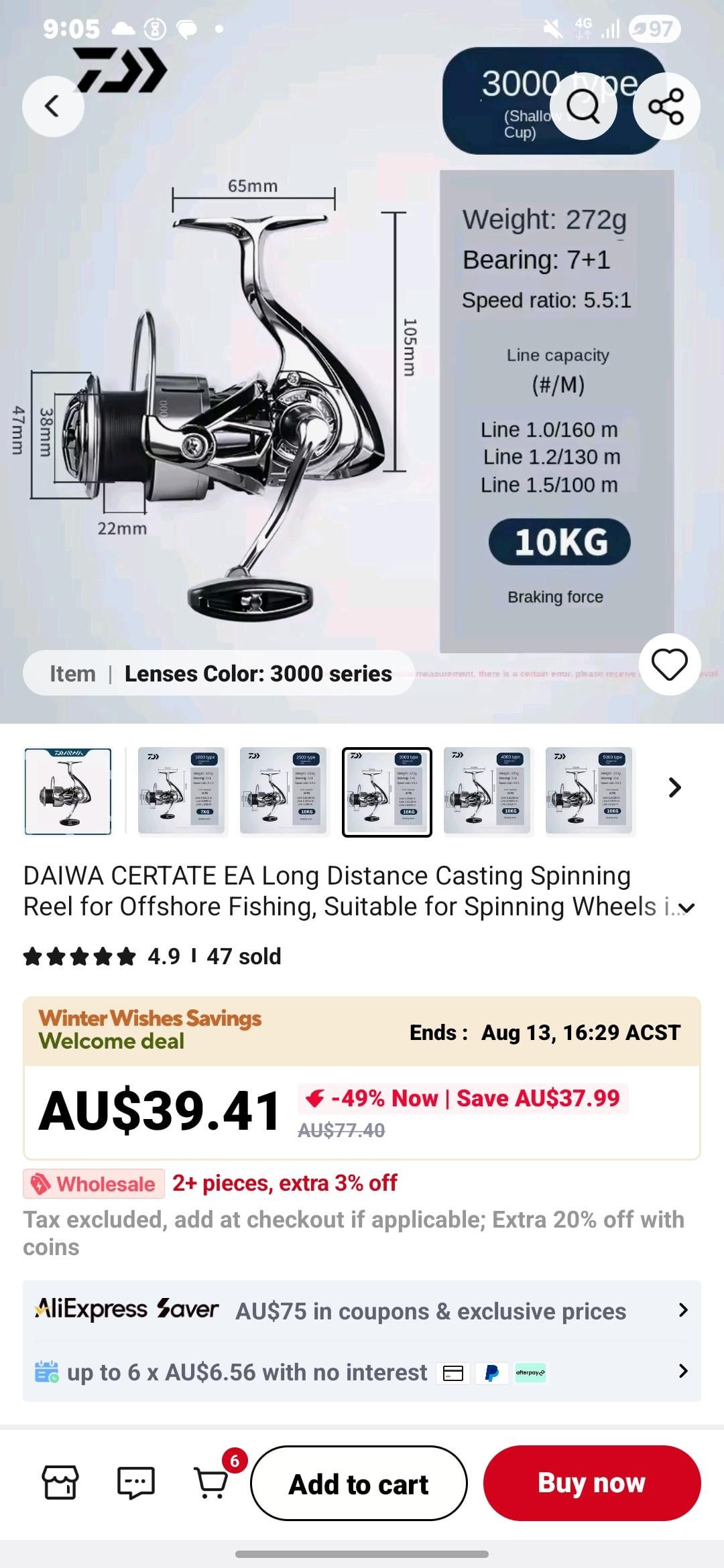
Task: Select the 1000 type variant thumbnail
Action: pyautogui.click(x=182, y=791)
